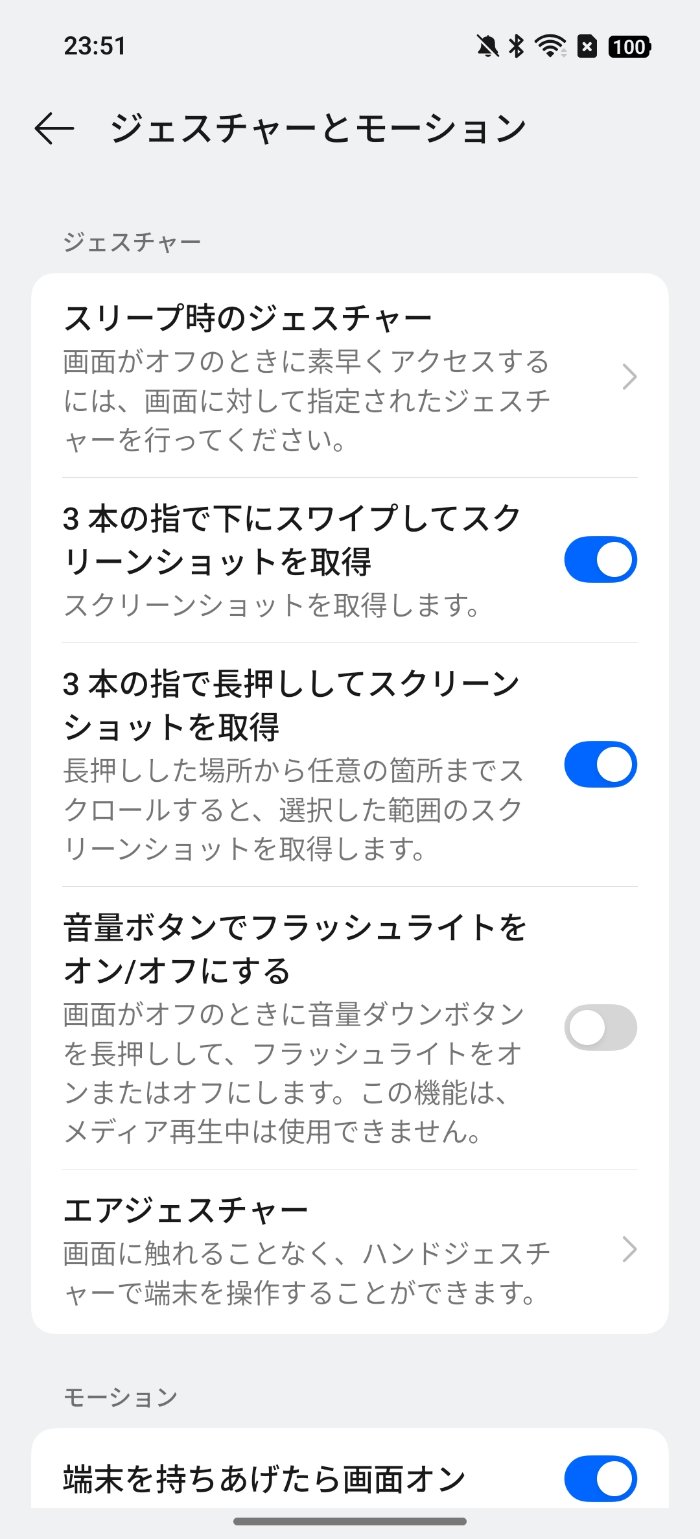Go back from ジェスチャーとモーション
700x1539 pixels.
pos(54,129)
